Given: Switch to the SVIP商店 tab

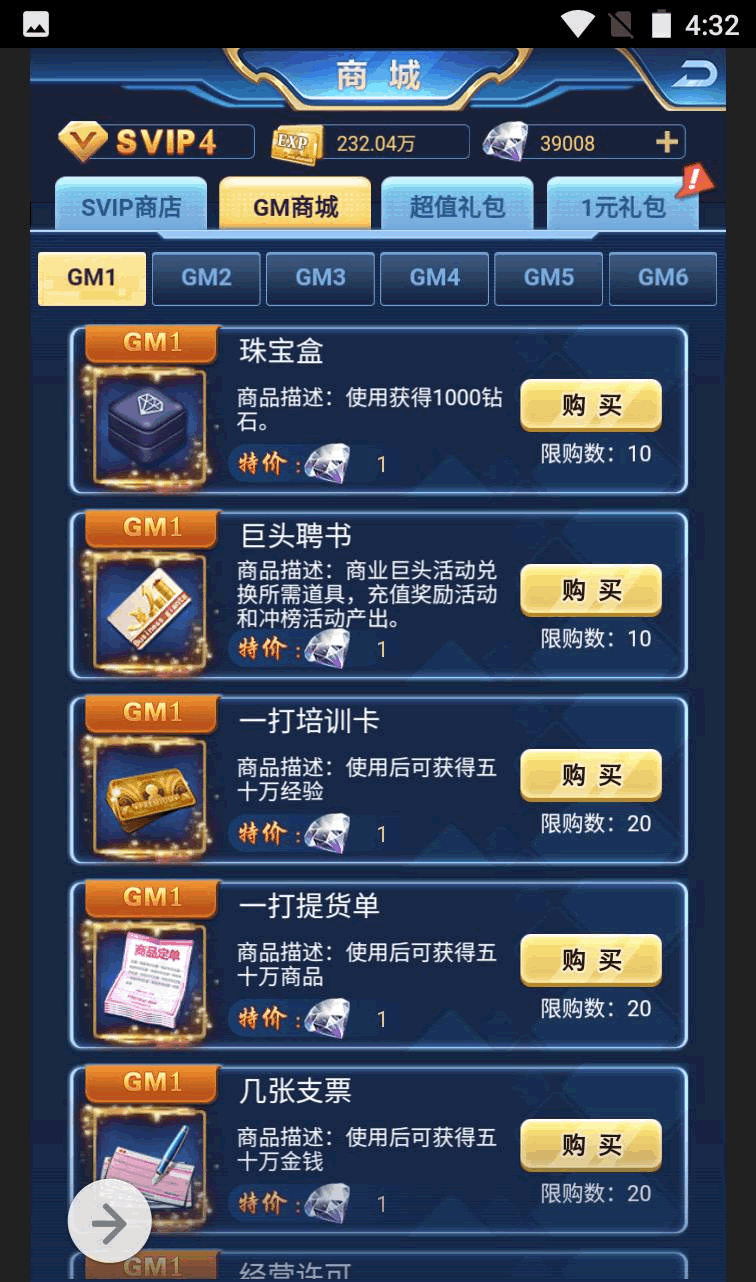Looking at the screenshot, I should (131, 207).
